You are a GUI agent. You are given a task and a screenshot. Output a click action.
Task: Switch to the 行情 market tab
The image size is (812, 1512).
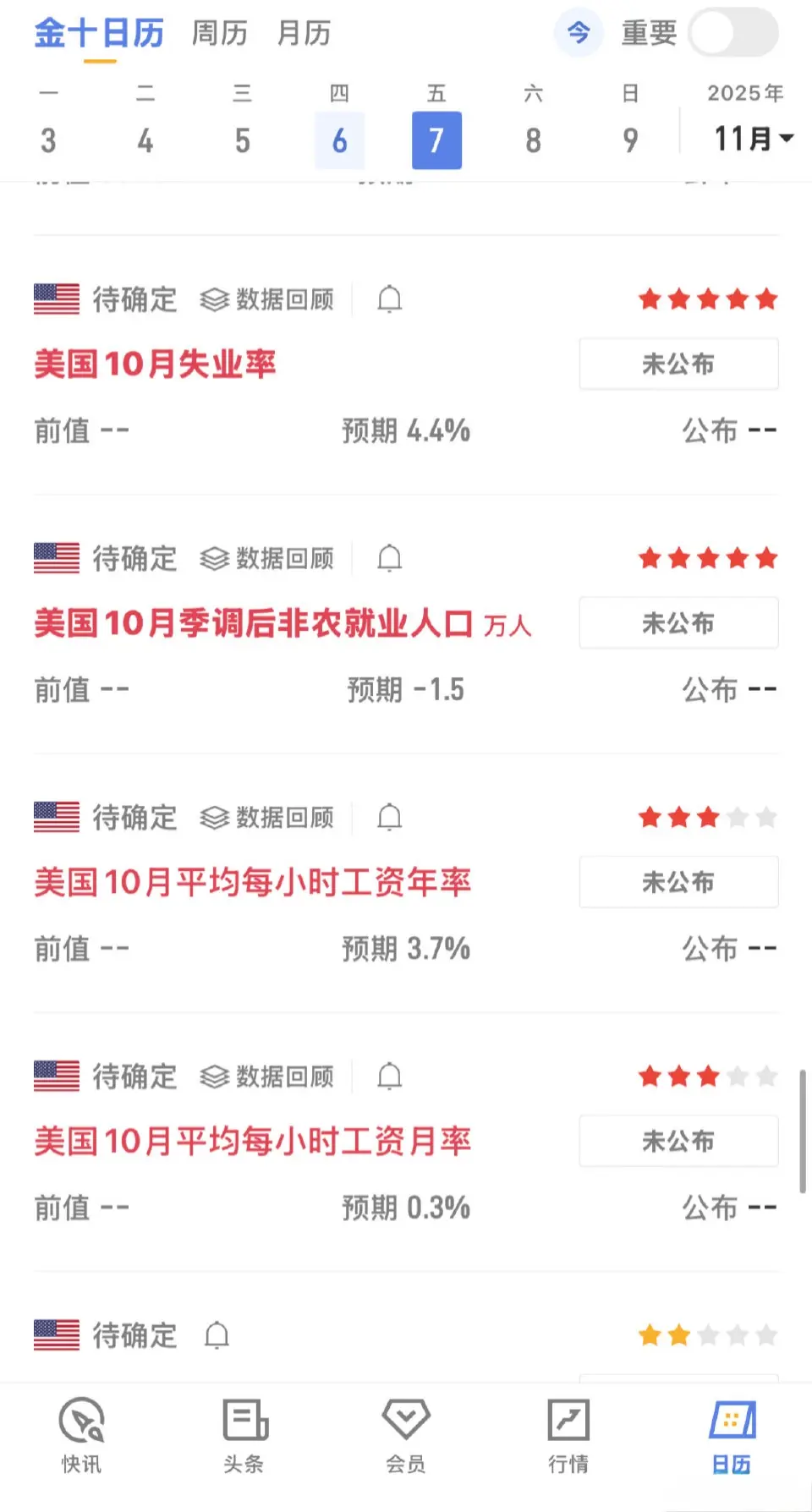[x=568, y=1436]
